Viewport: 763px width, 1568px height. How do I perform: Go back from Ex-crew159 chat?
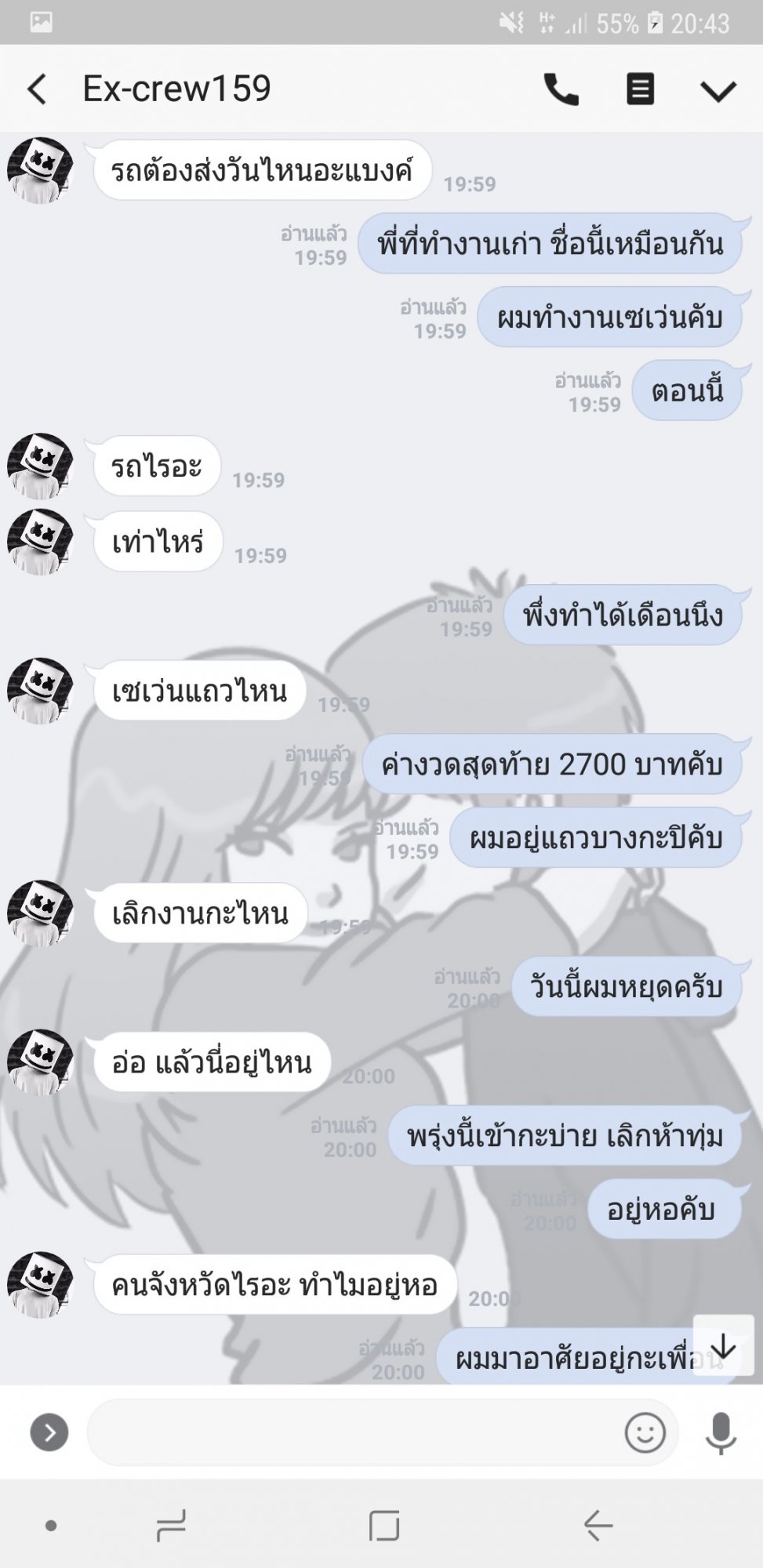click(x=38, y=89)
